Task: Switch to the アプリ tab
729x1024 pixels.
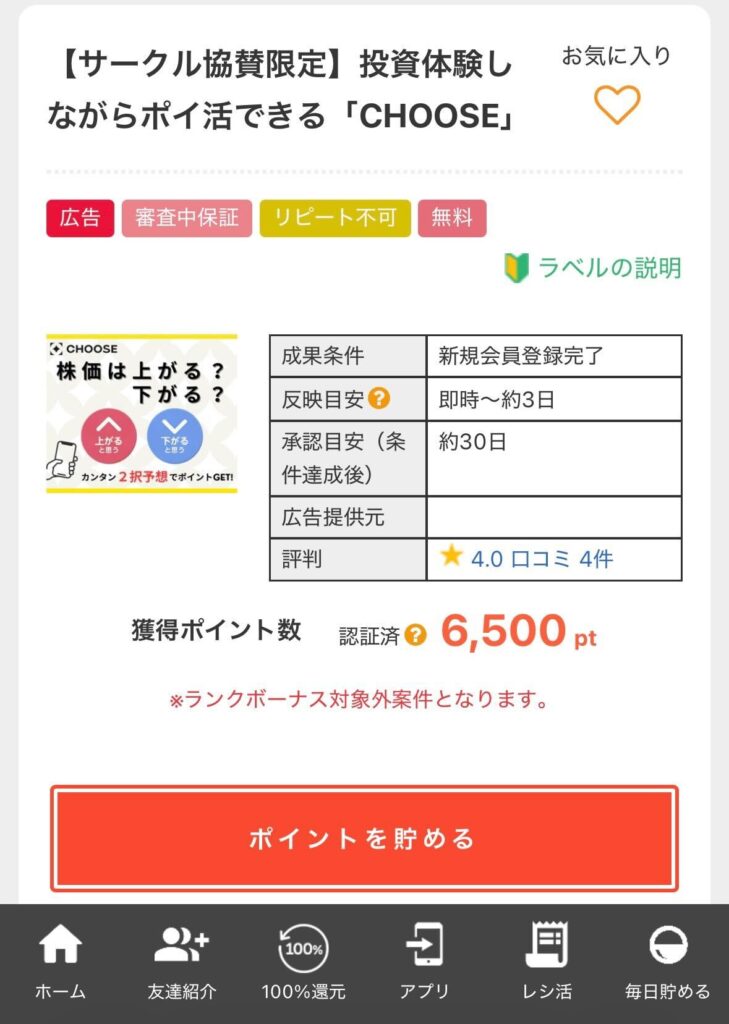Action: coord(424,962)
